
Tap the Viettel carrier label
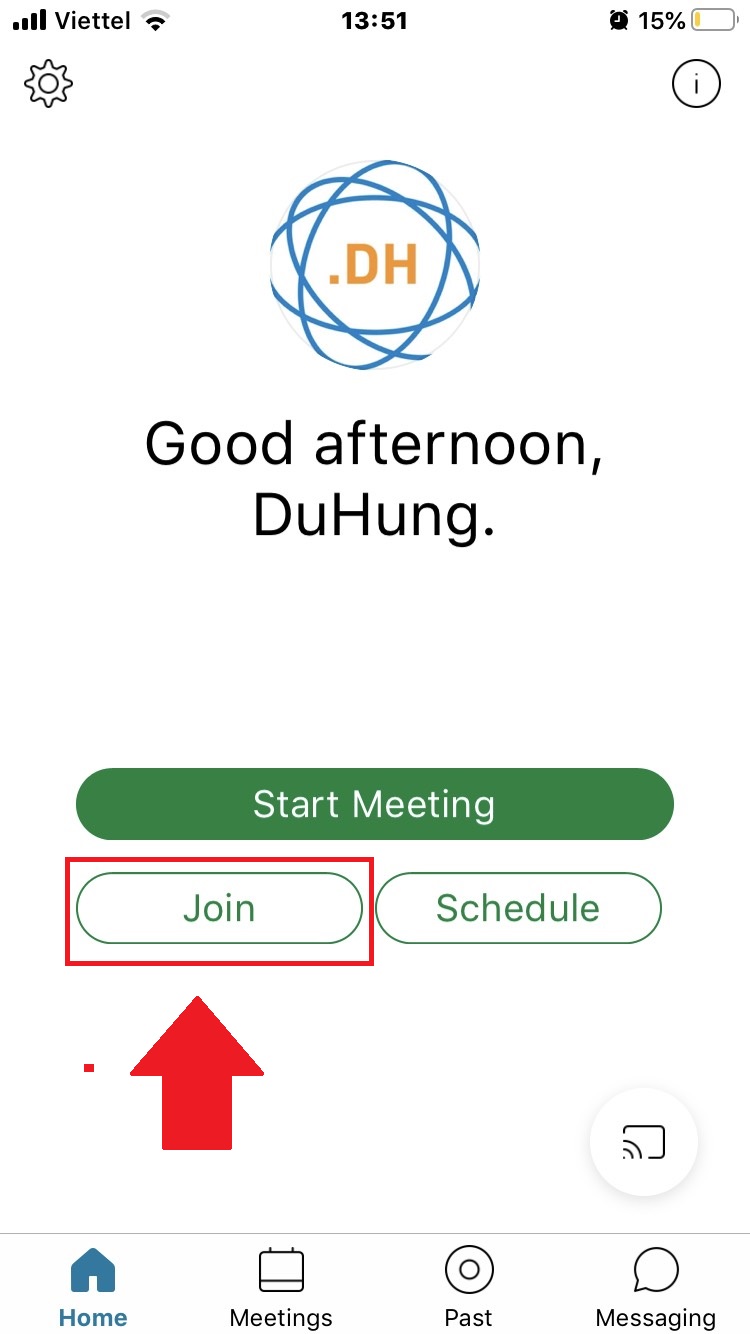pyautogui.click(x=95, y=20)
